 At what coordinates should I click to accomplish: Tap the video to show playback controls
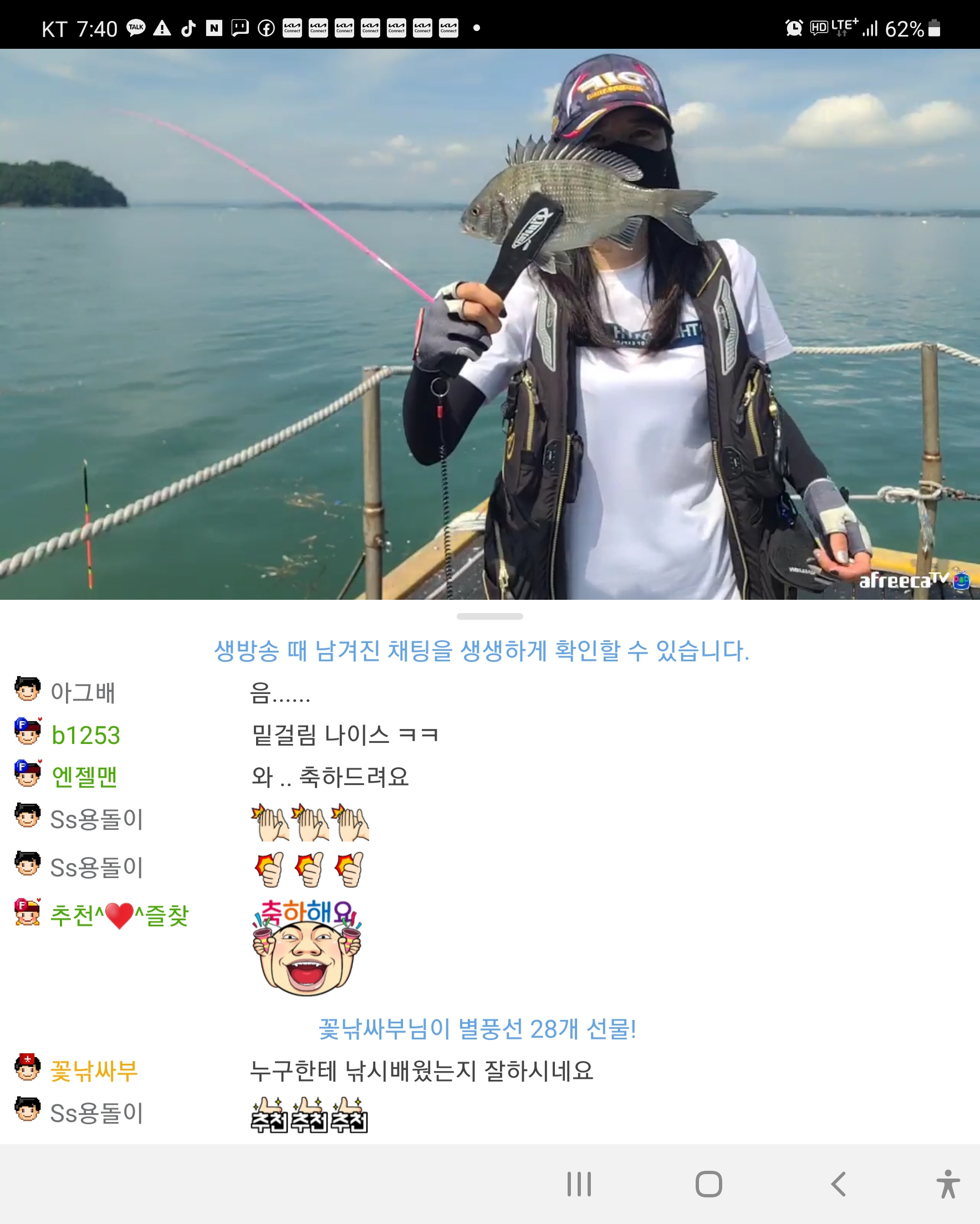[489, 324]
